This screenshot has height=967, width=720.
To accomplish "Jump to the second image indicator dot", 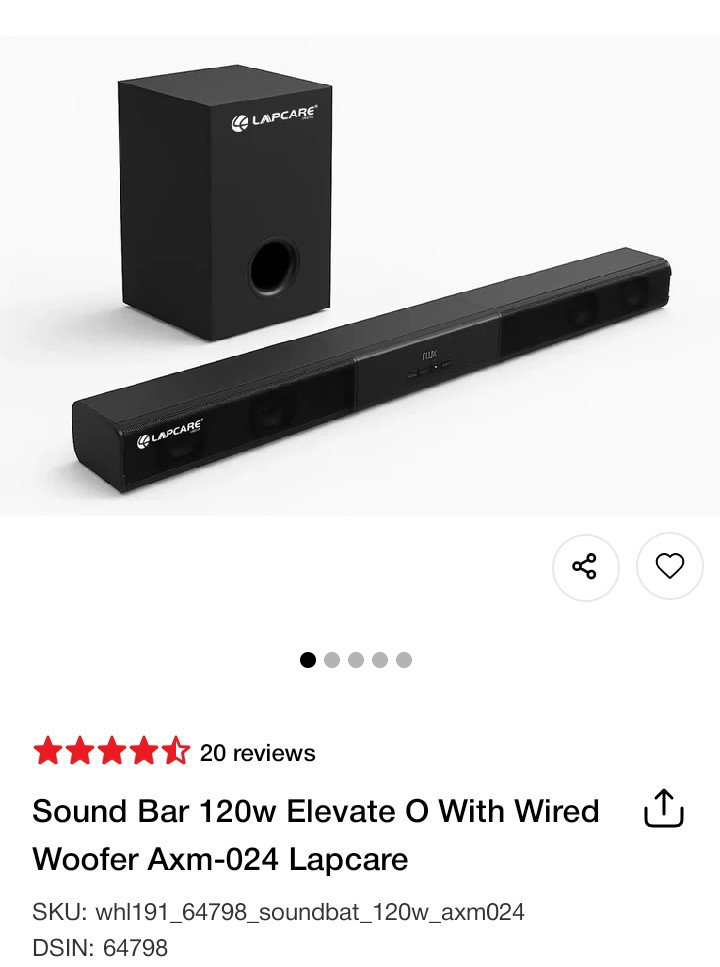I will 332,660.
